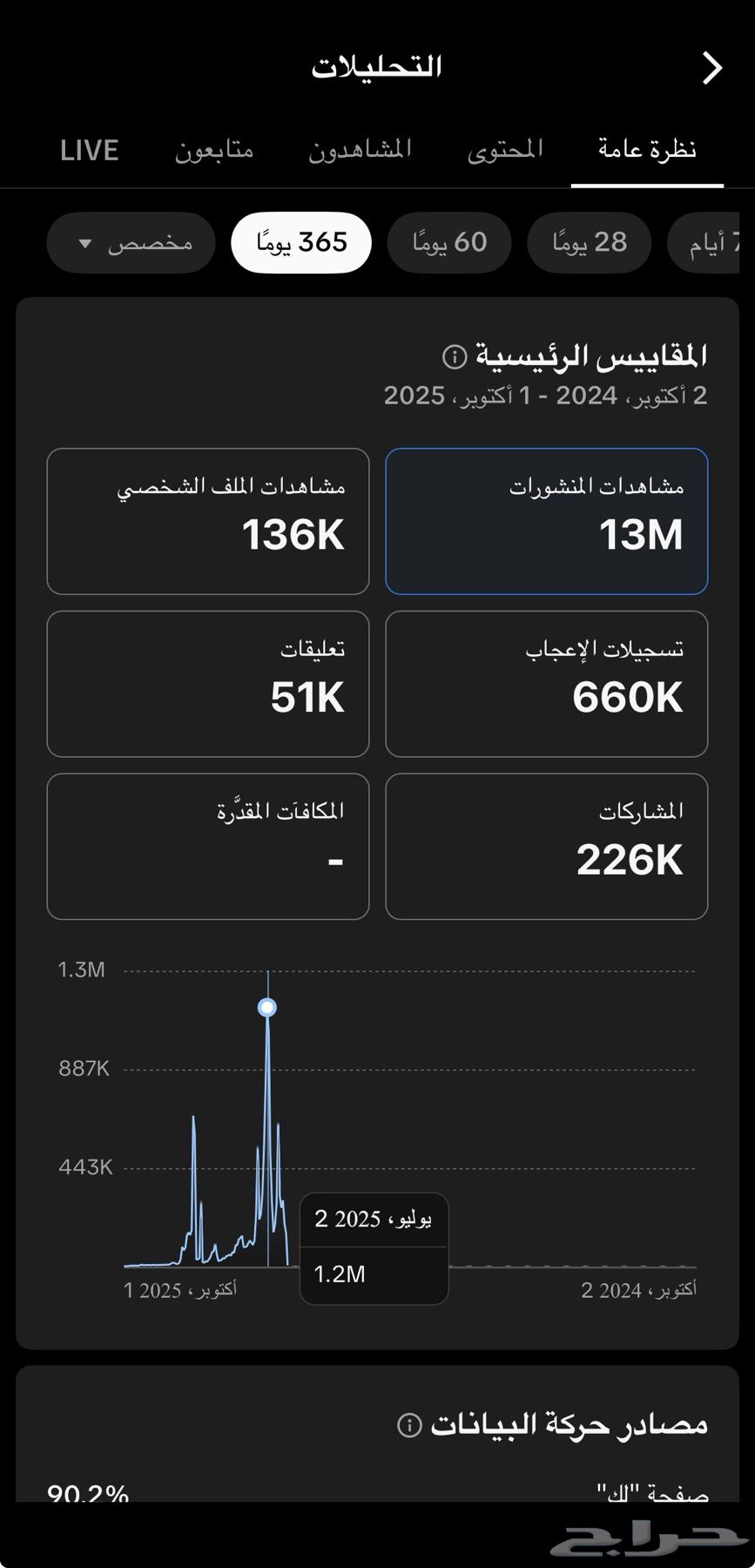Select the 365 days time filter
The height and width of the screenshot is (1568, 755).
coord(300,243)
